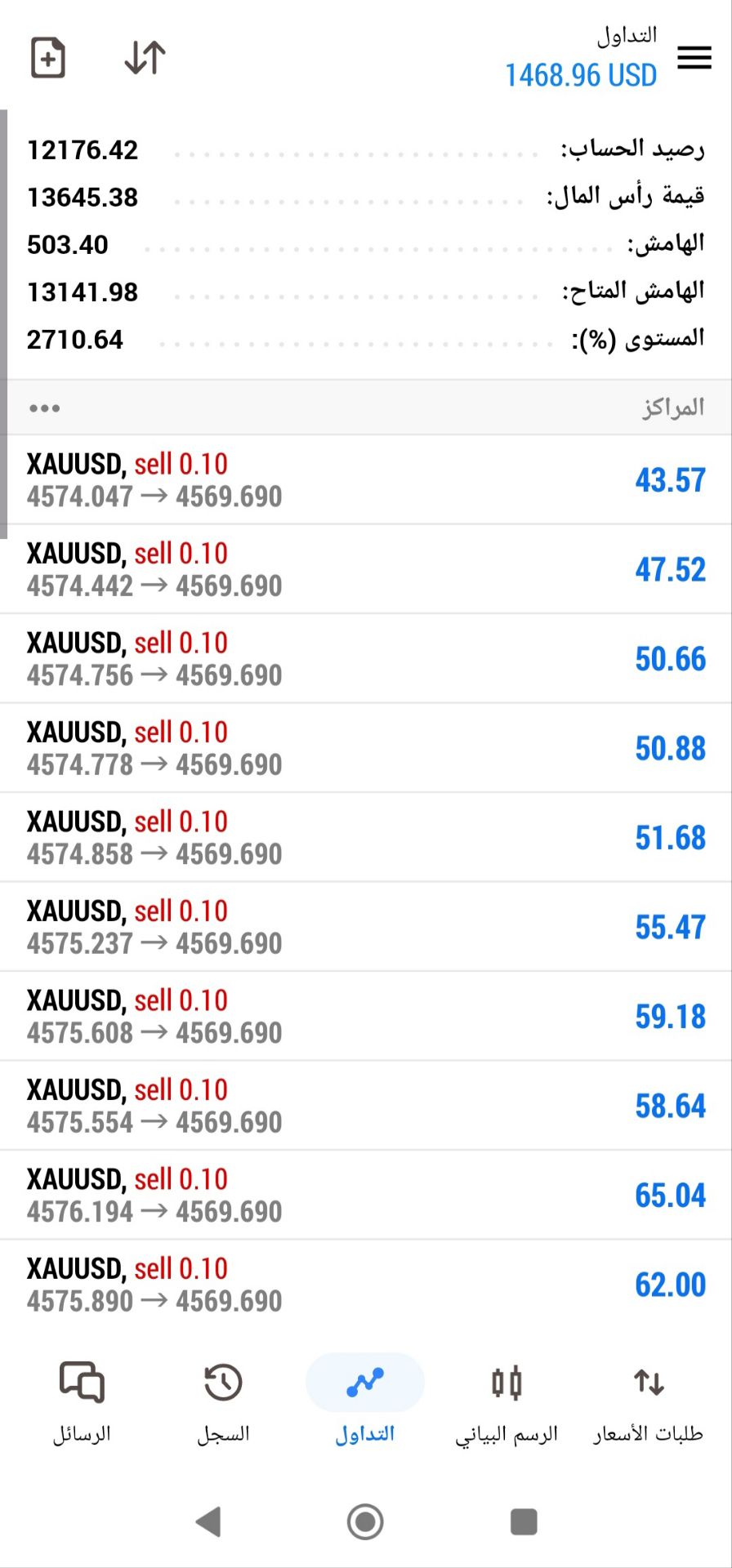
Task: Select the position with profit 59.18
Action: click(366, 1017)
